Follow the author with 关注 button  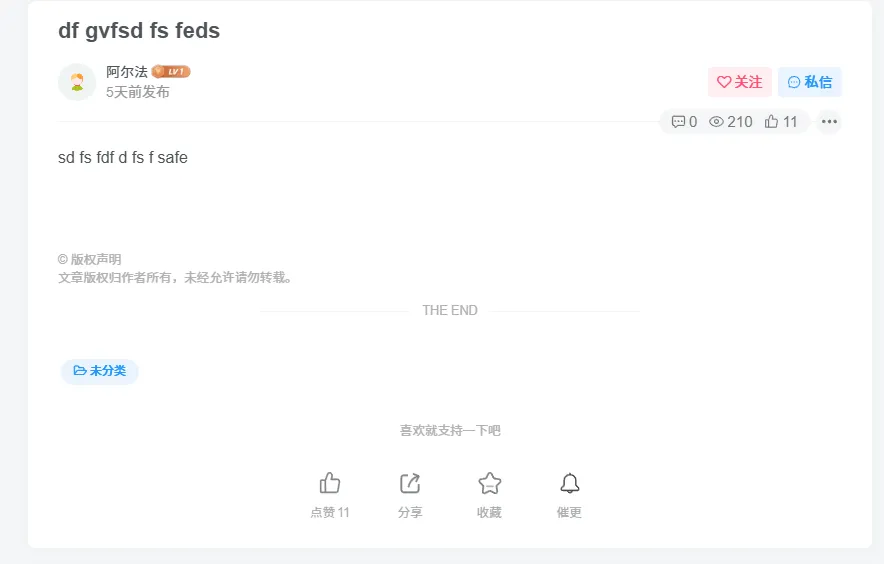coord(739,82)
